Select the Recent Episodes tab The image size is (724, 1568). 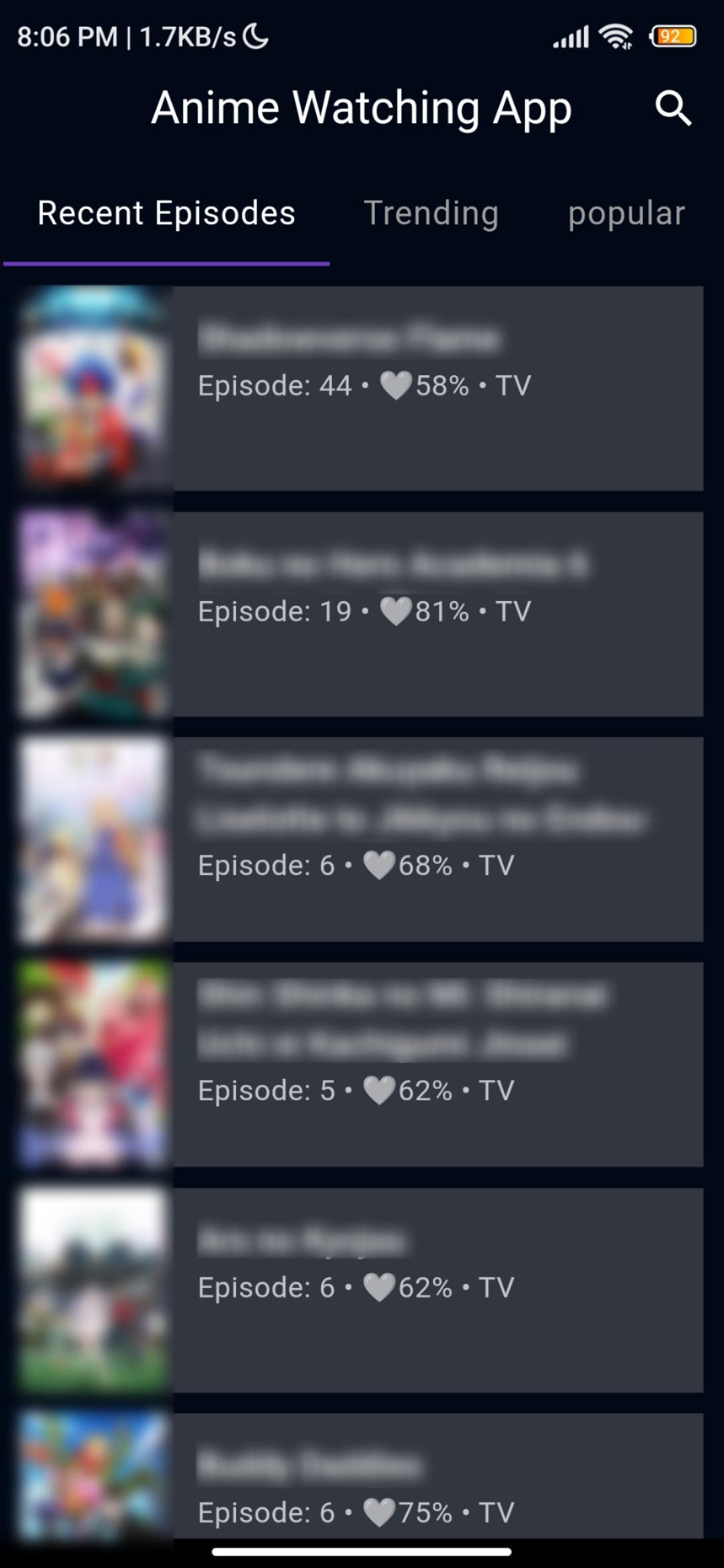pos(166,214)
